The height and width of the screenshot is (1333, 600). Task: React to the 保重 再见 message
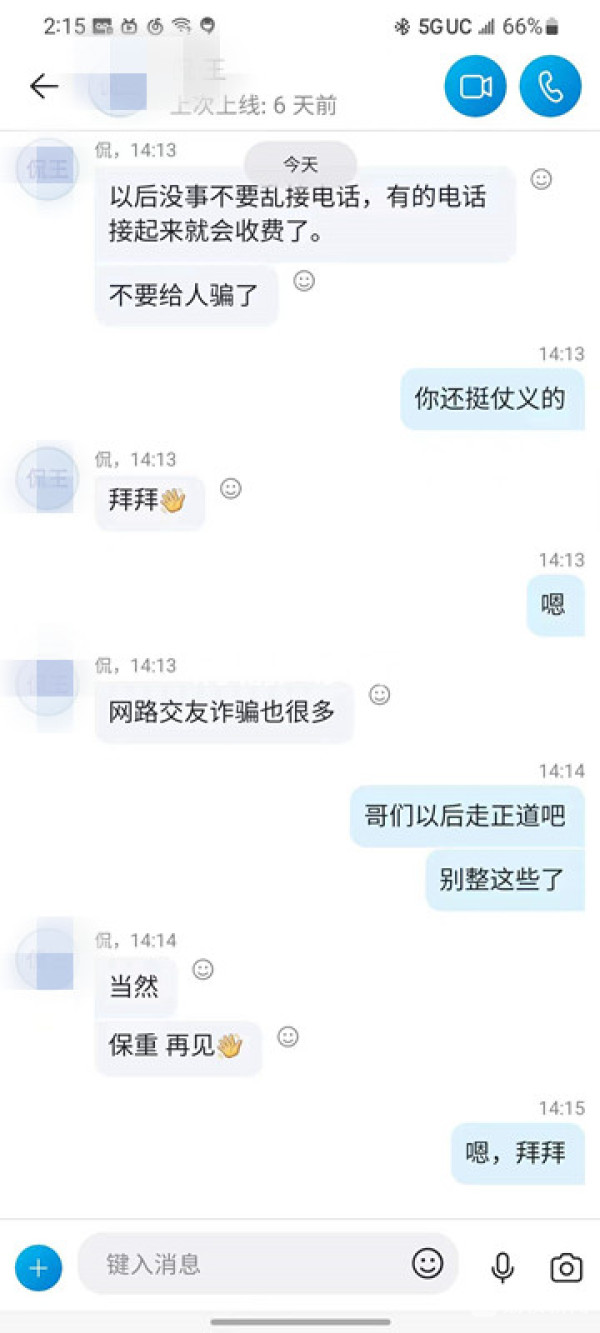click(x=288, y=1037)
